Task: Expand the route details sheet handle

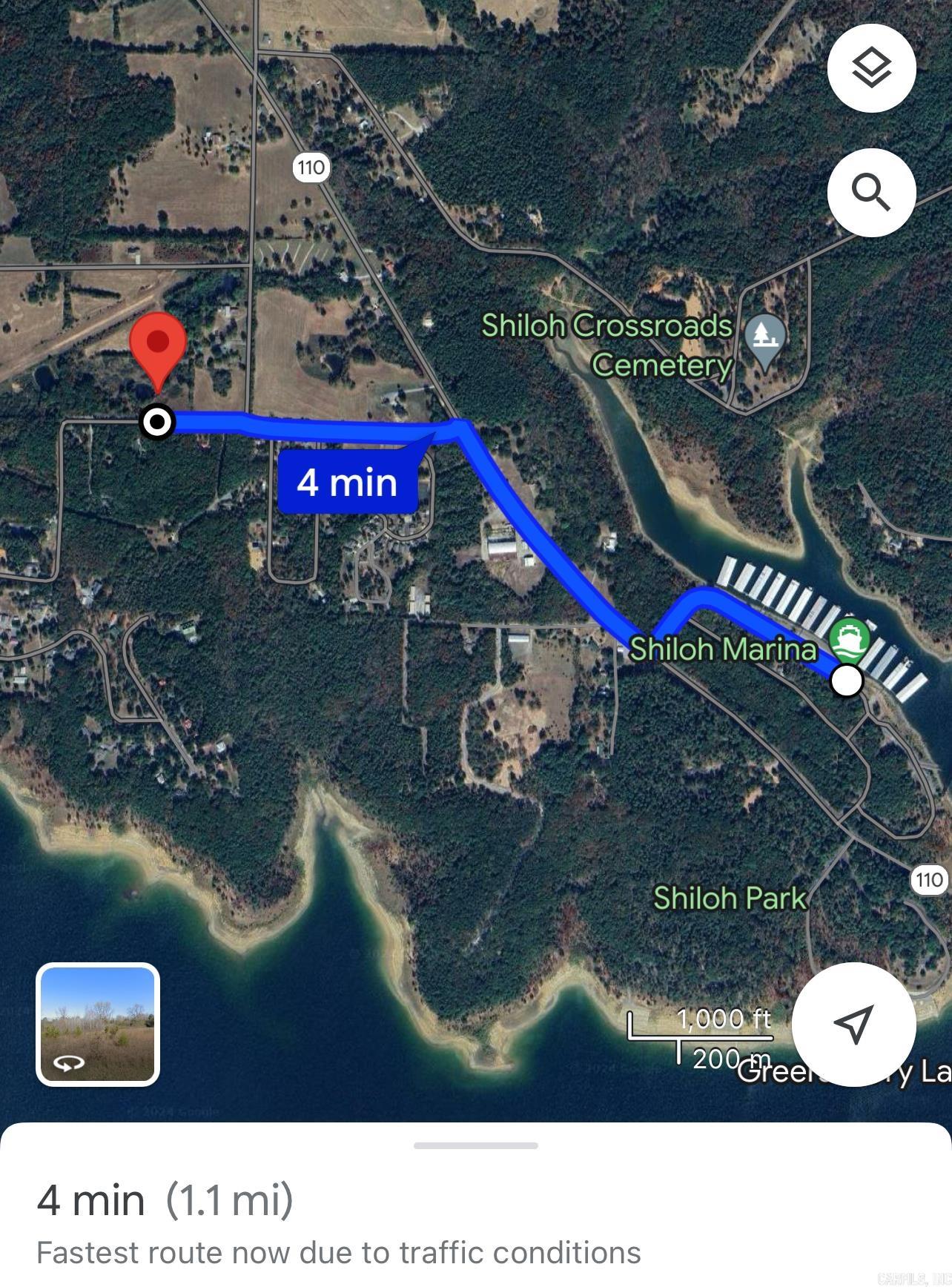Action: [476, 1145]
